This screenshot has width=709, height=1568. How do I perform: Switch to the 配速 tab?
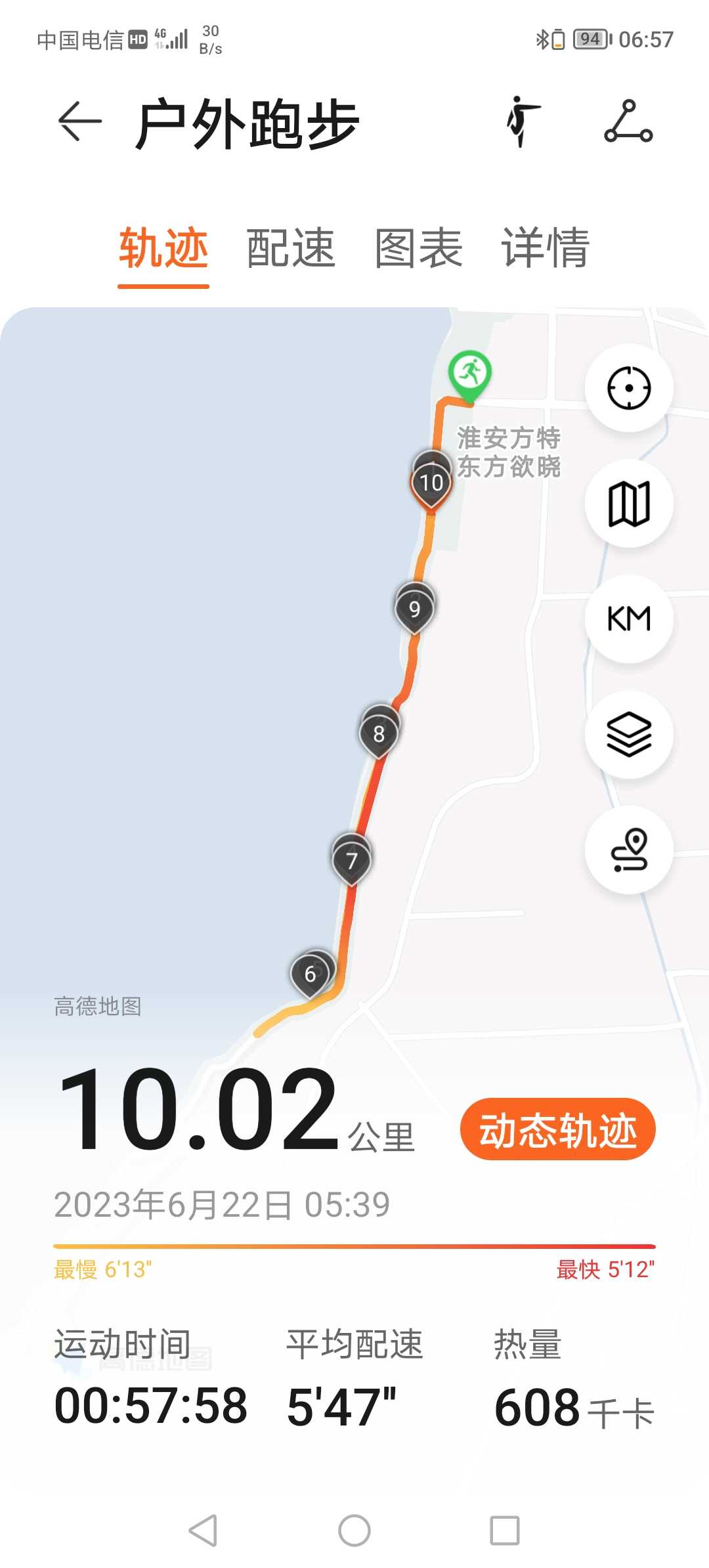291,248
